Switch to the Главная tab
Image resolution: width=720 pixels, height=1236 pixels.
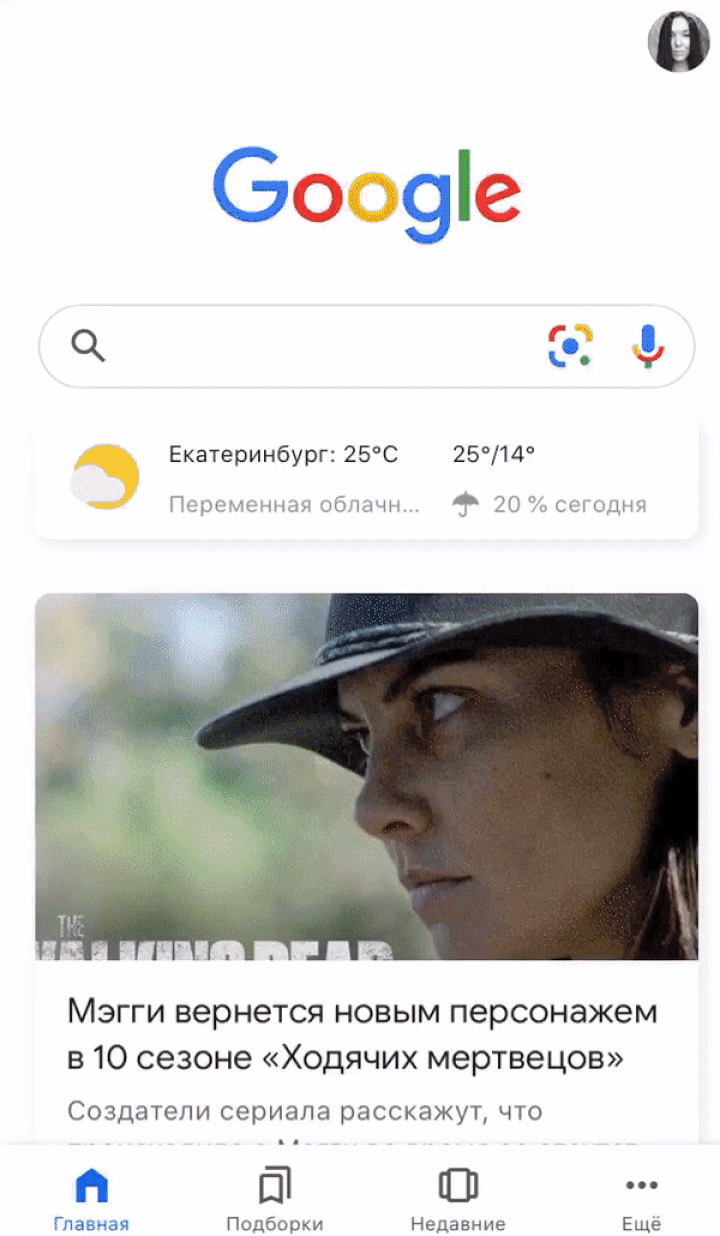[x=91, y=1200]
